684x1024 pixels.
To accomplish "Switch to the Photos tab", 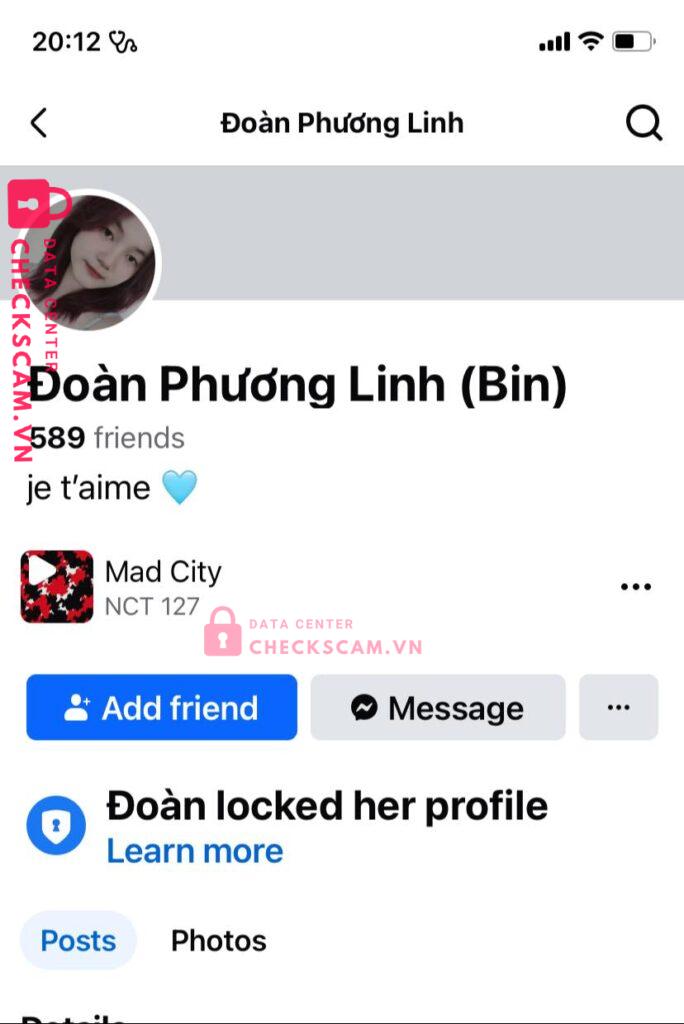I will click(219, 940).
